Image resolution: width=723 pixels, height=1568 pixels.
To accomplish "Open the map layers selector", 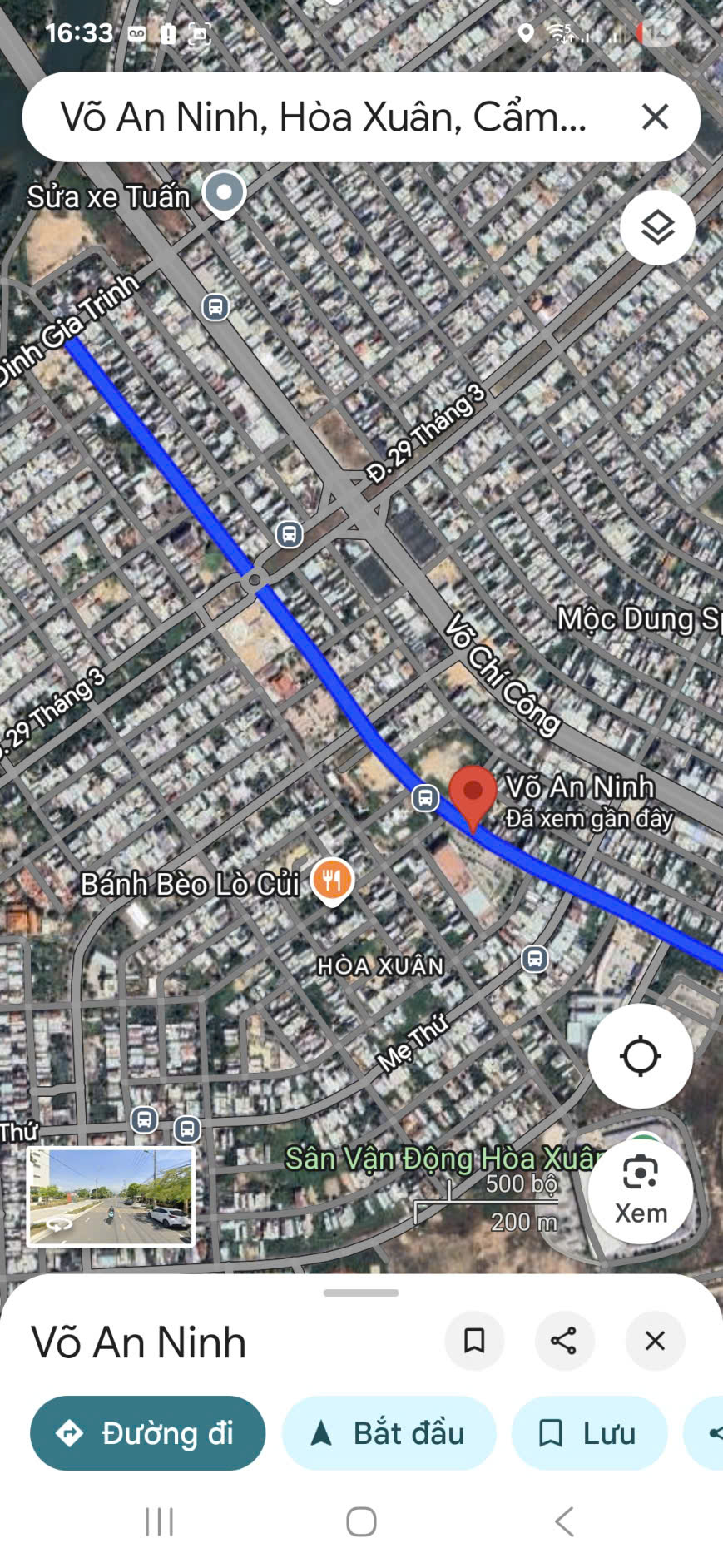I will 657,227.
